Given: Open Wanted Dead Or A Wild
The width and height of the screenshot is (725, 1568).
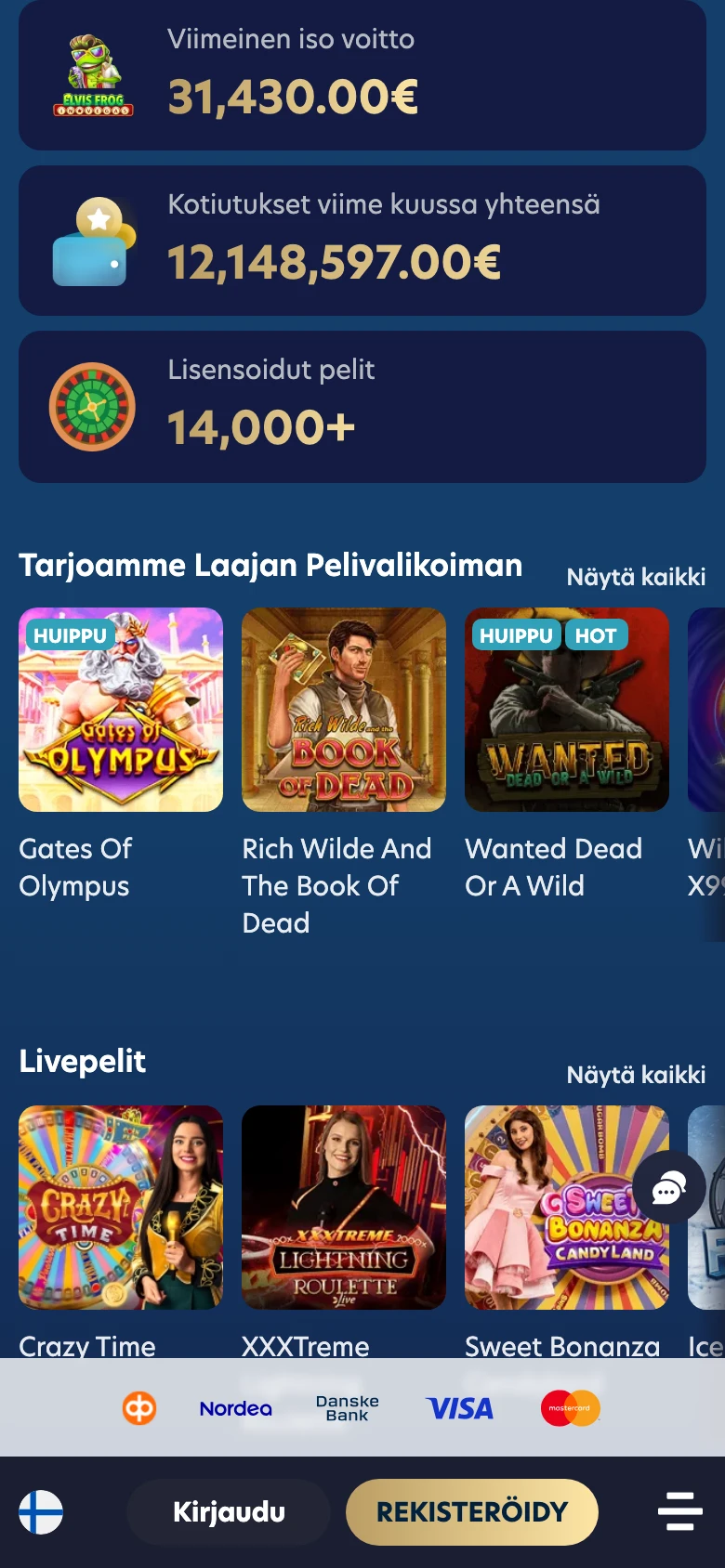Looking at the screenshot, I should tap(567, 710).
